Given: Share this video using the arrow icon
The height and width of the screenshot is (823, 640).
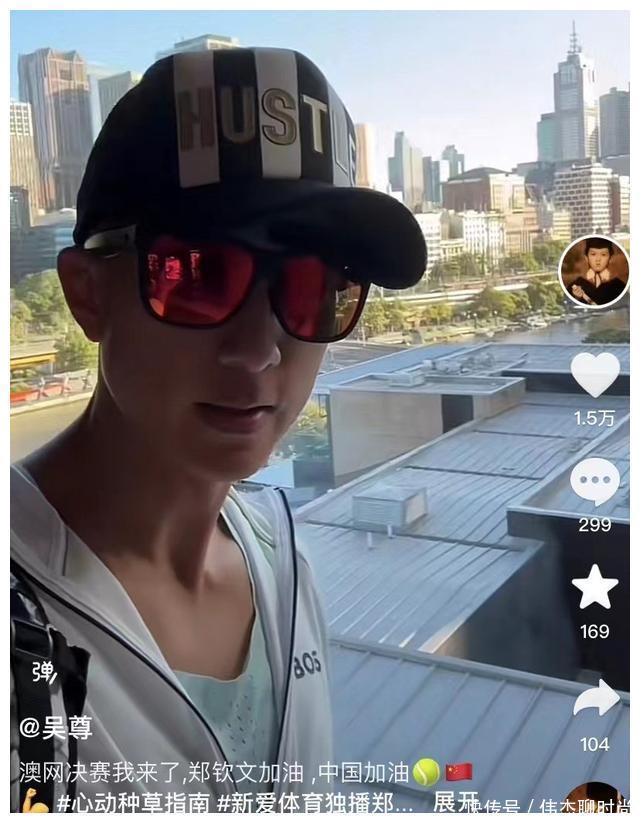Looking at the screenshot, I should (595, 698).
